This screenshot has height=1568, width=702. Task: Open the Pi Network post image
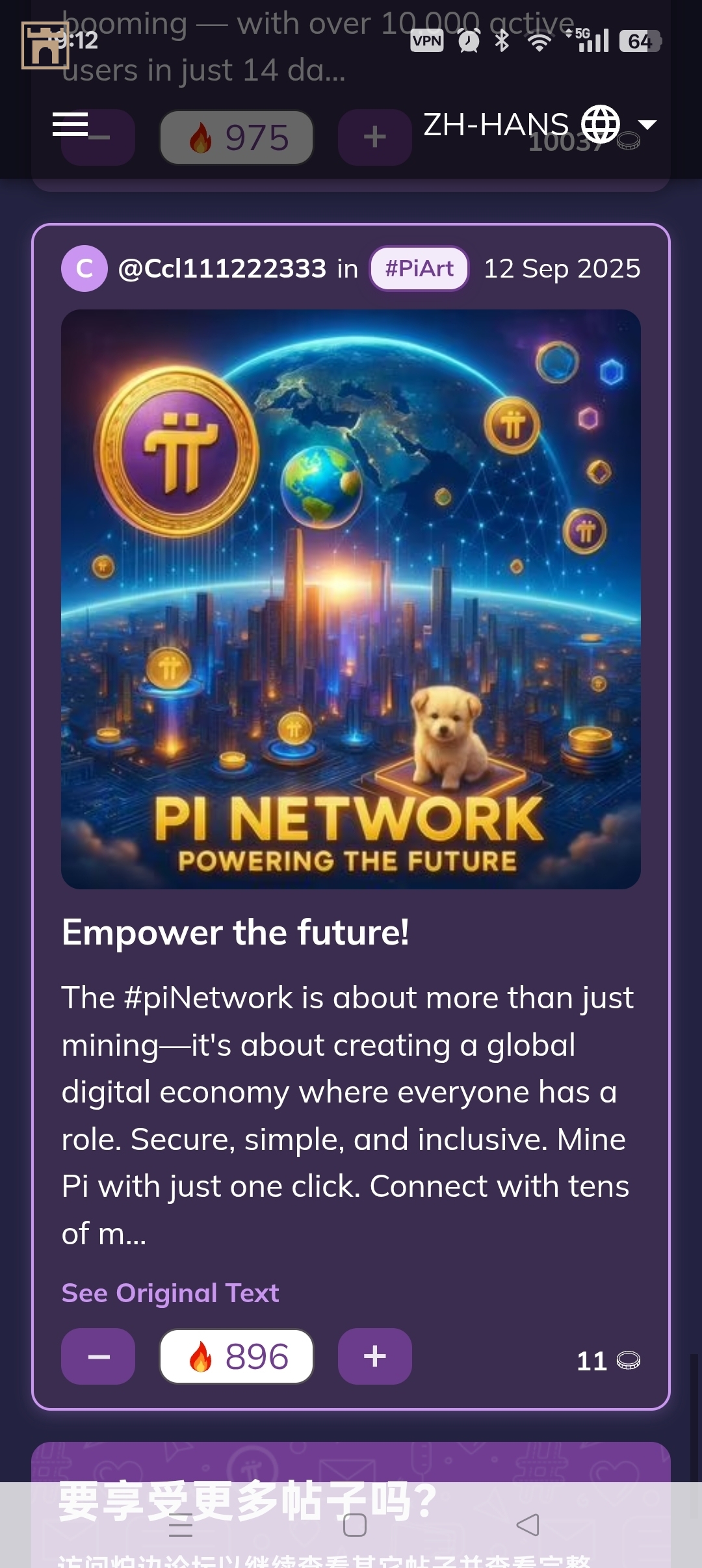pyautogui.click(x=351, y=599)
